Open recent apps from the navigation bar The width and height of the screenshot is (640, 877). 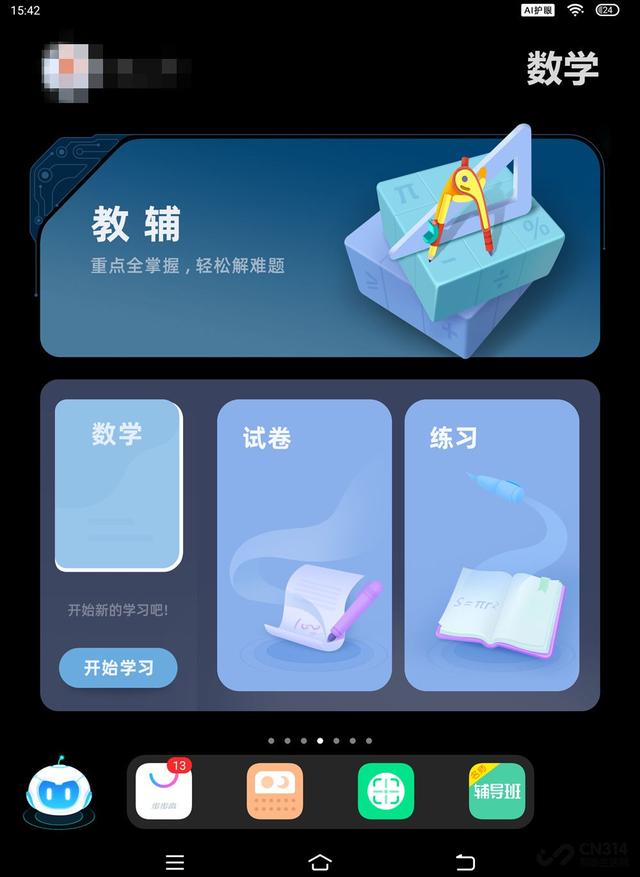coord(175,861)
